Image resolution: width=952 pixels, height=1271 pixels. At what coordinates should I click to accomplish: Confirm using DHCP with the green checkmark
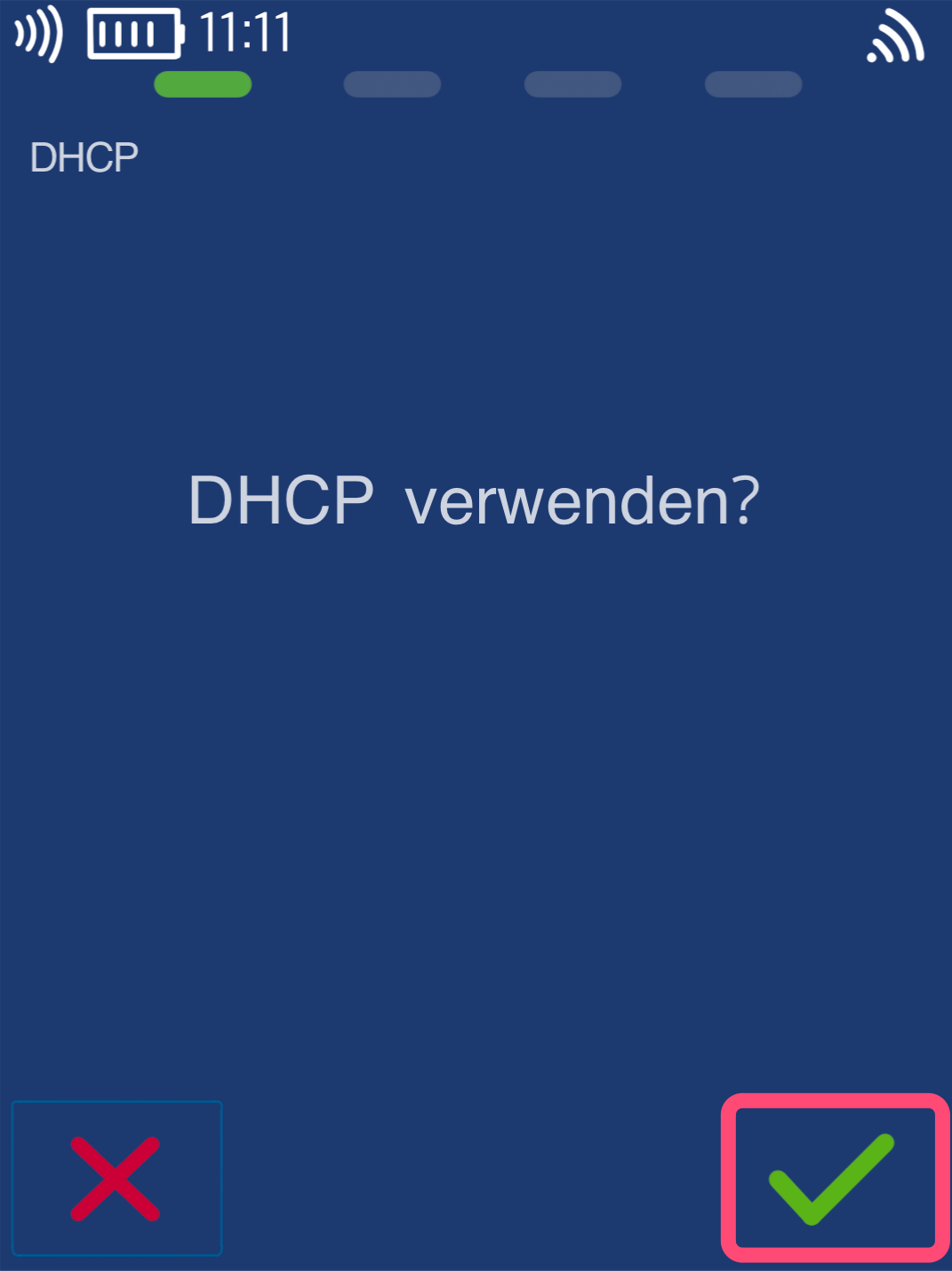pyautogui.click(x=833, y=1178)
